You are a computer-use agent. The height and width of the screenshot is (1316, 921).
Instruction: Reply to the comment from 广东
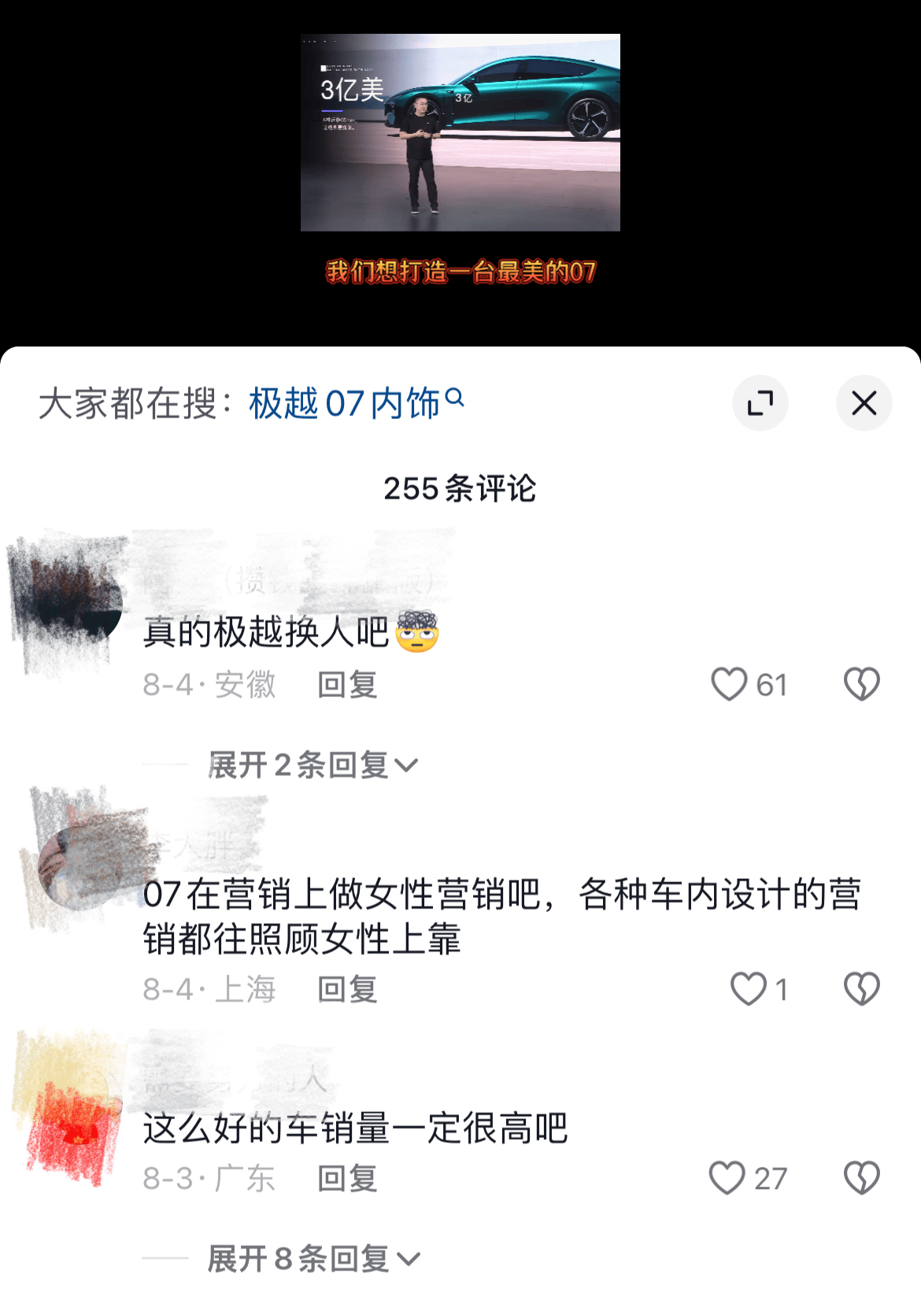pyautogui.click(x=347, y=1179)
